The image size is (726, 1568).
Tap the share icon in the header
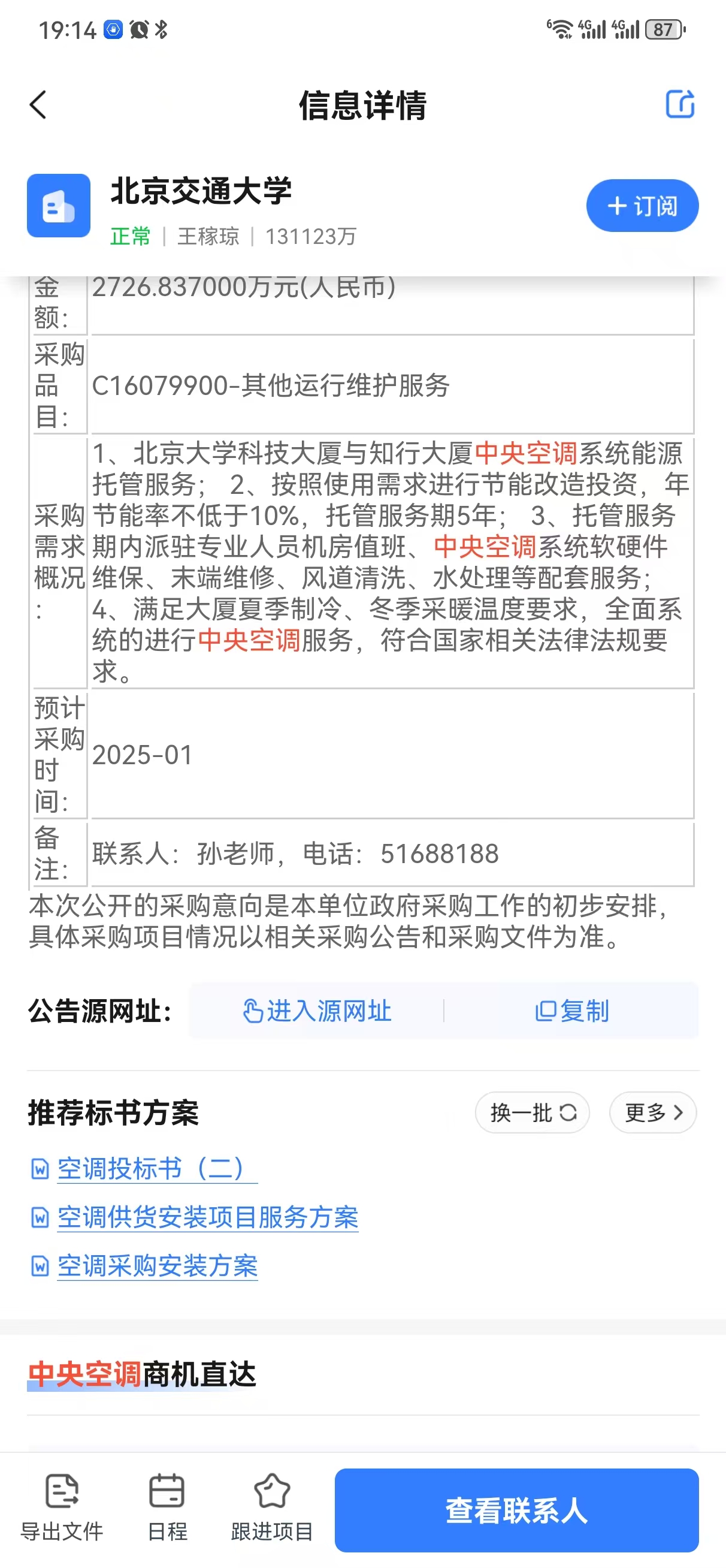[680, 104]
